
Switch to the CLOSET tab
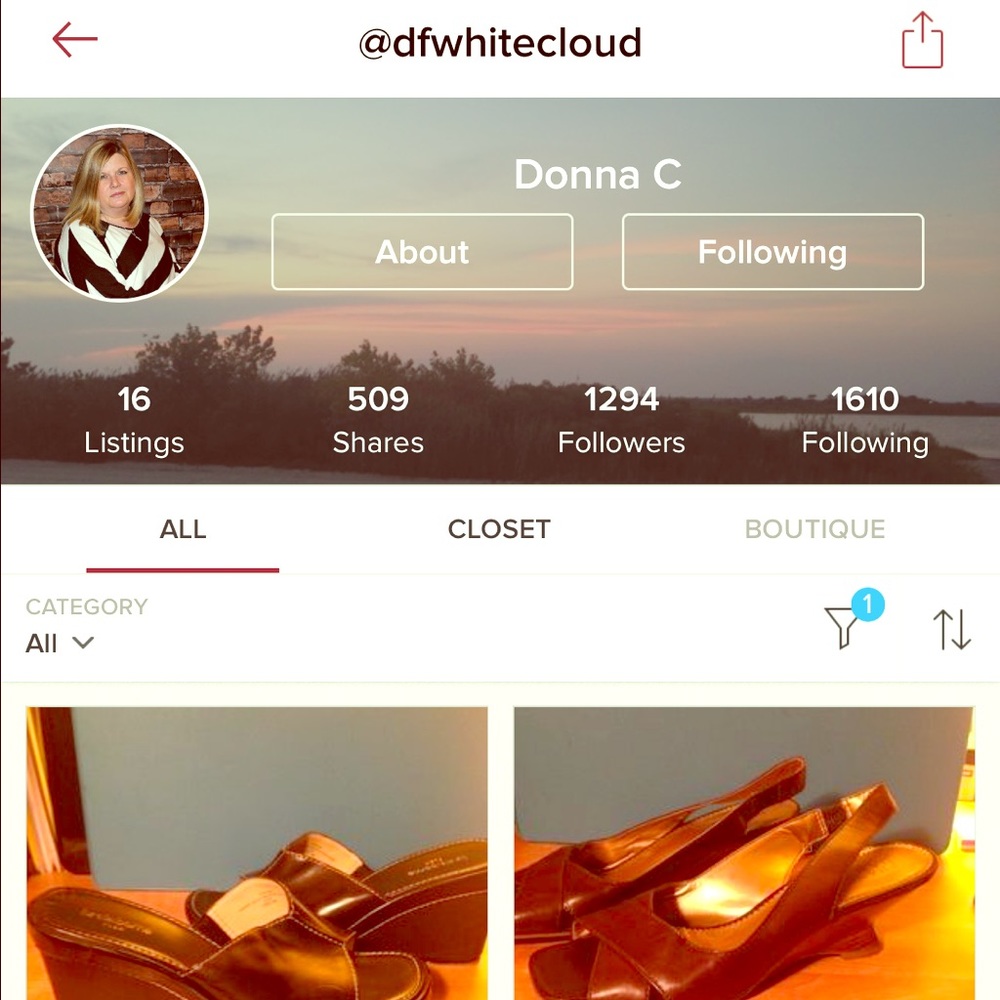pos(499,529)
